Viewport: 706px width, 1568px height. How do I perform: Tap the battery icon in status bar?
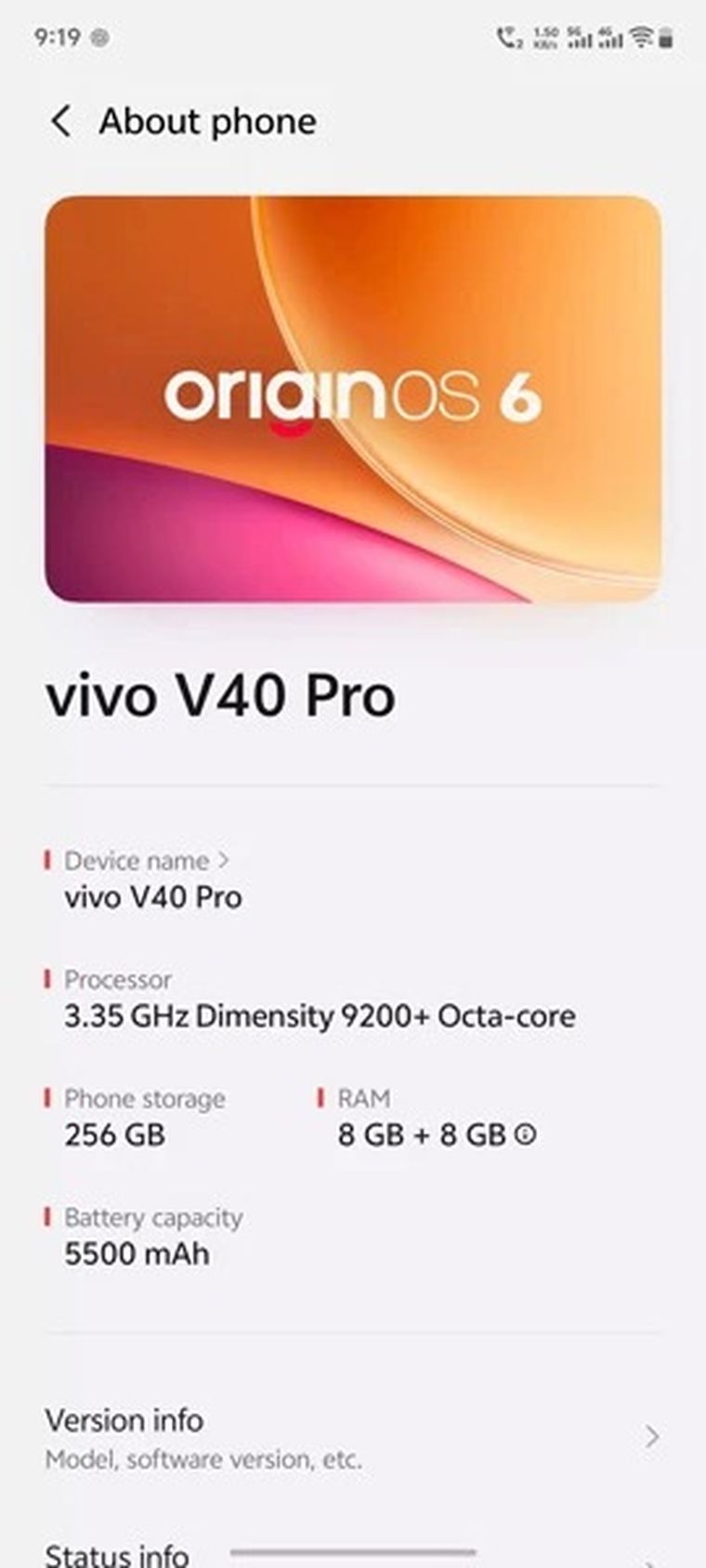click(665, 39)
